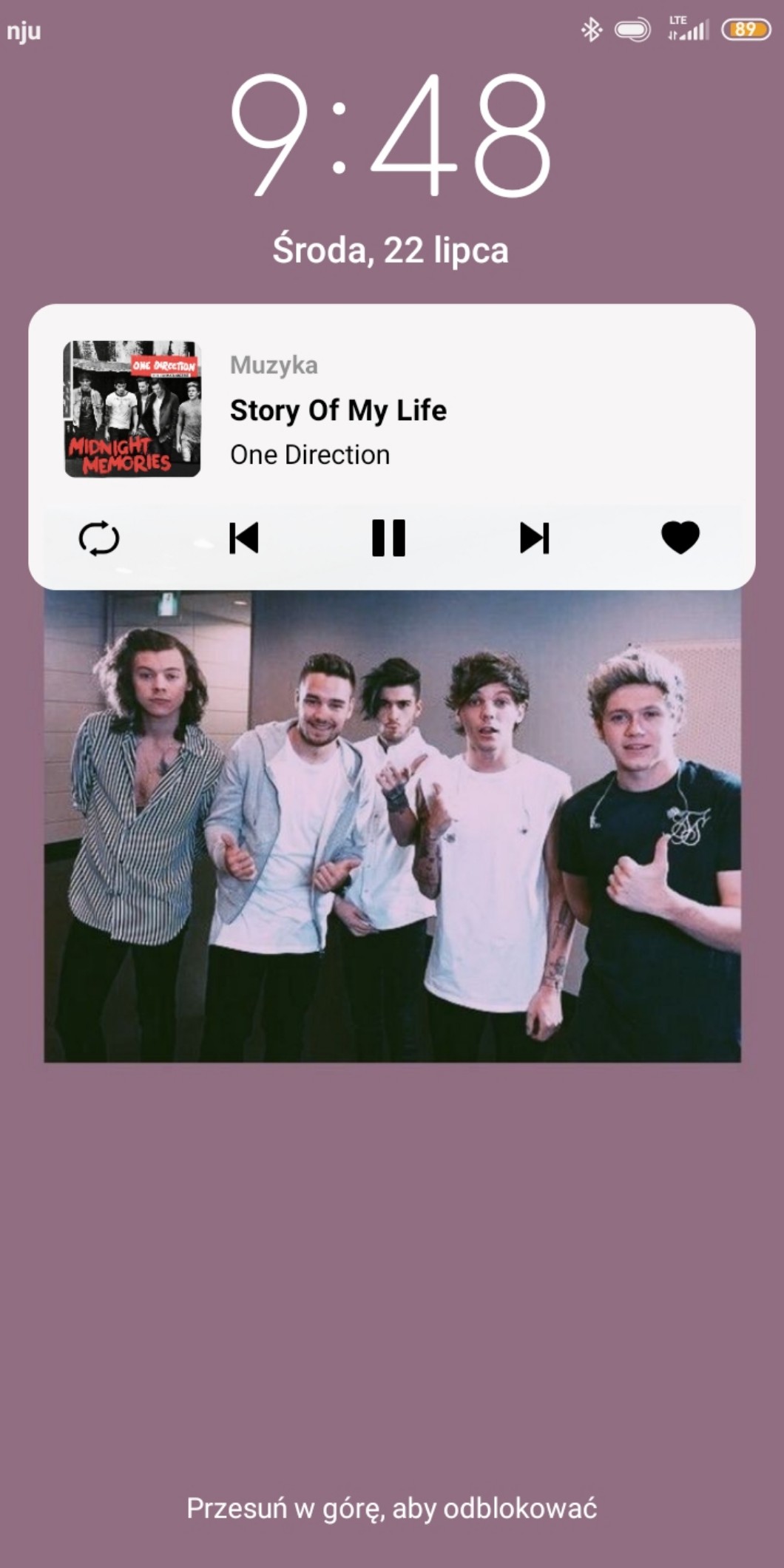The image size is (784, 1568).
Task: Skip to the previous track
Action: [243, 538]
